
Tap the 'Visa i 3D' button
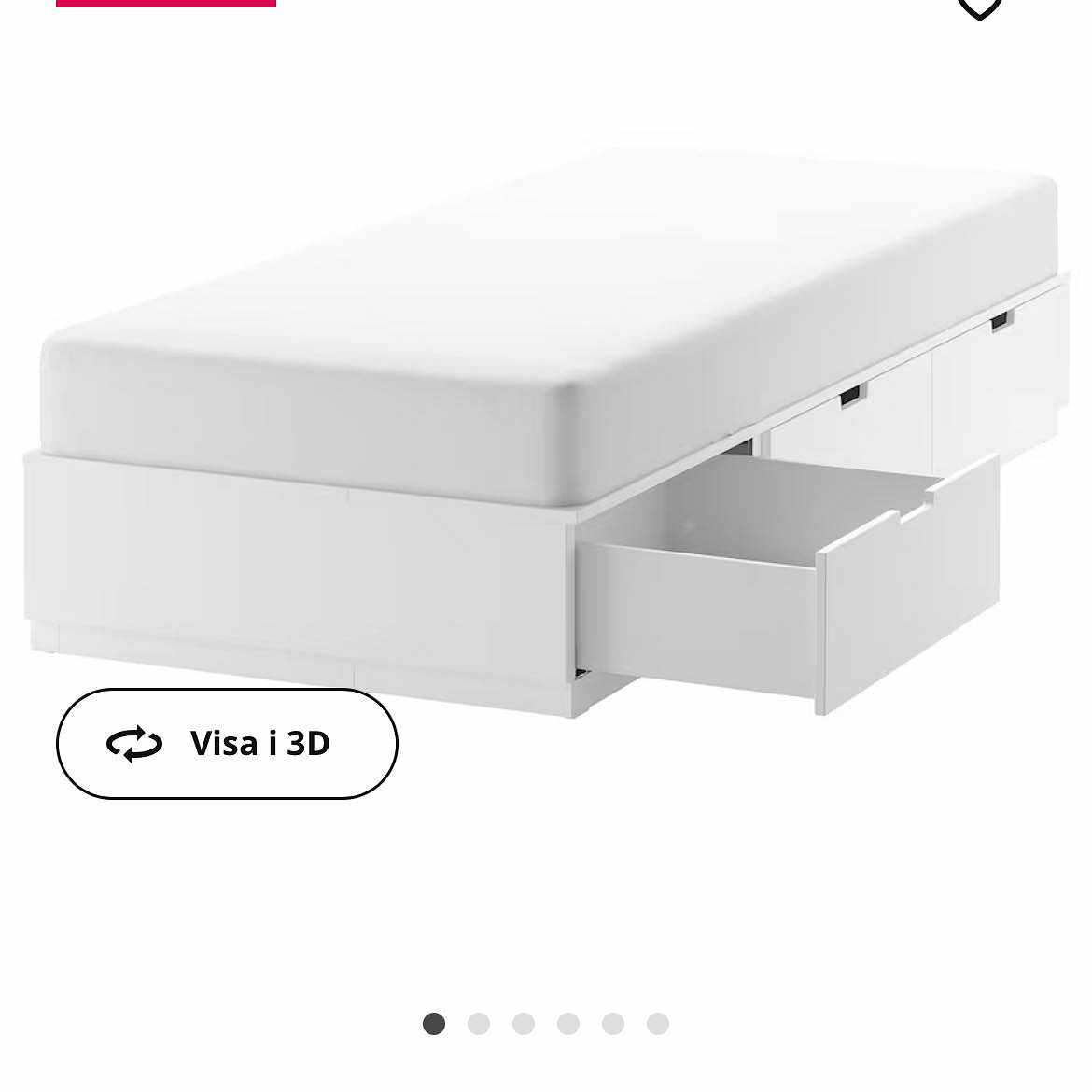click(227, 744)
